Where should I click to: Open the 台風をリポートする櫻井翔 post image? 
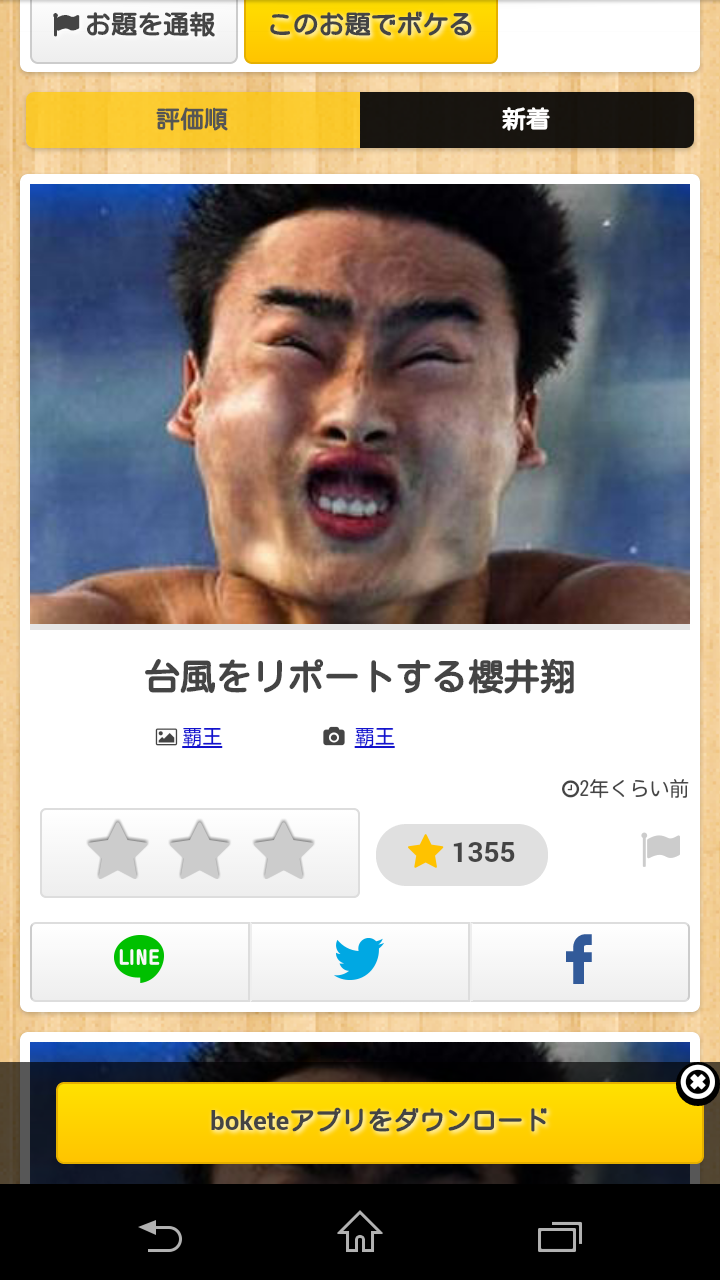click(360, 404)
